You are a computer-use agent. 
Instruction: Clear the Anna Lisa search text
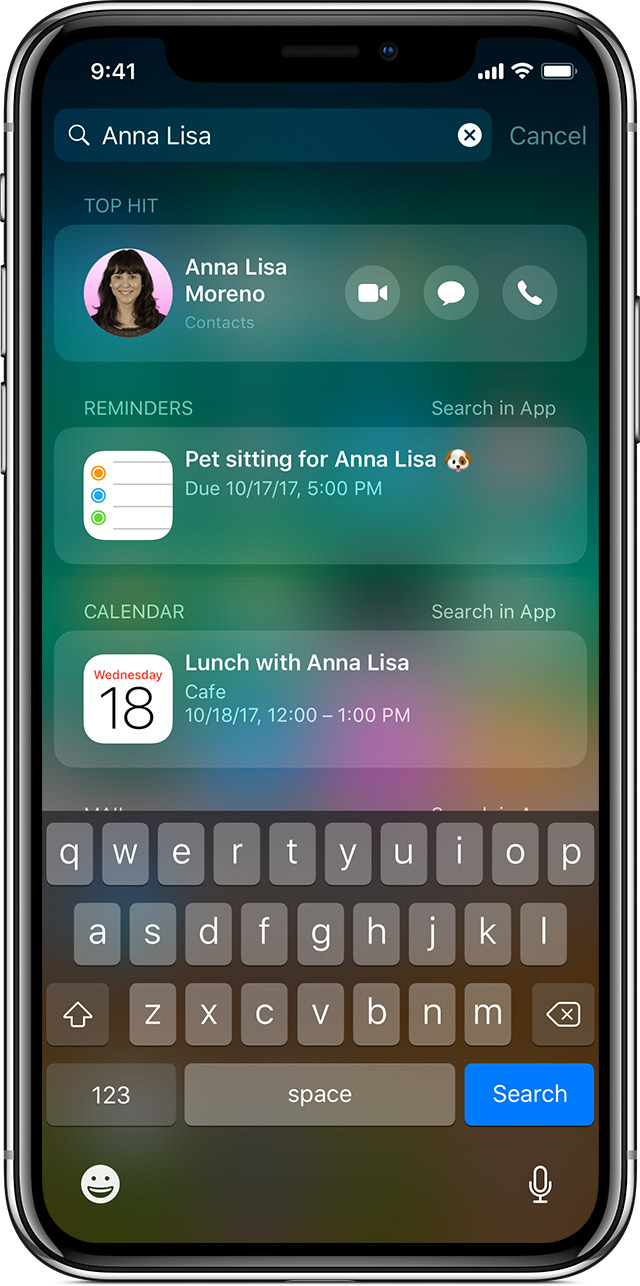(469, 136)
